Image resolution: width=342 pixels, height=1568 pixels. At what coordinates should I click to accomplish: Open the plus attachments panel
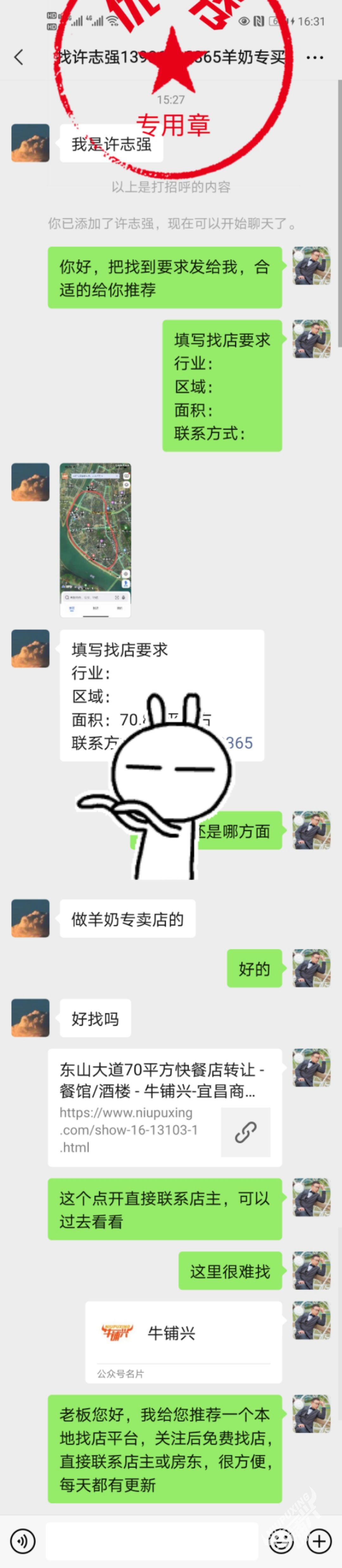319,1541
